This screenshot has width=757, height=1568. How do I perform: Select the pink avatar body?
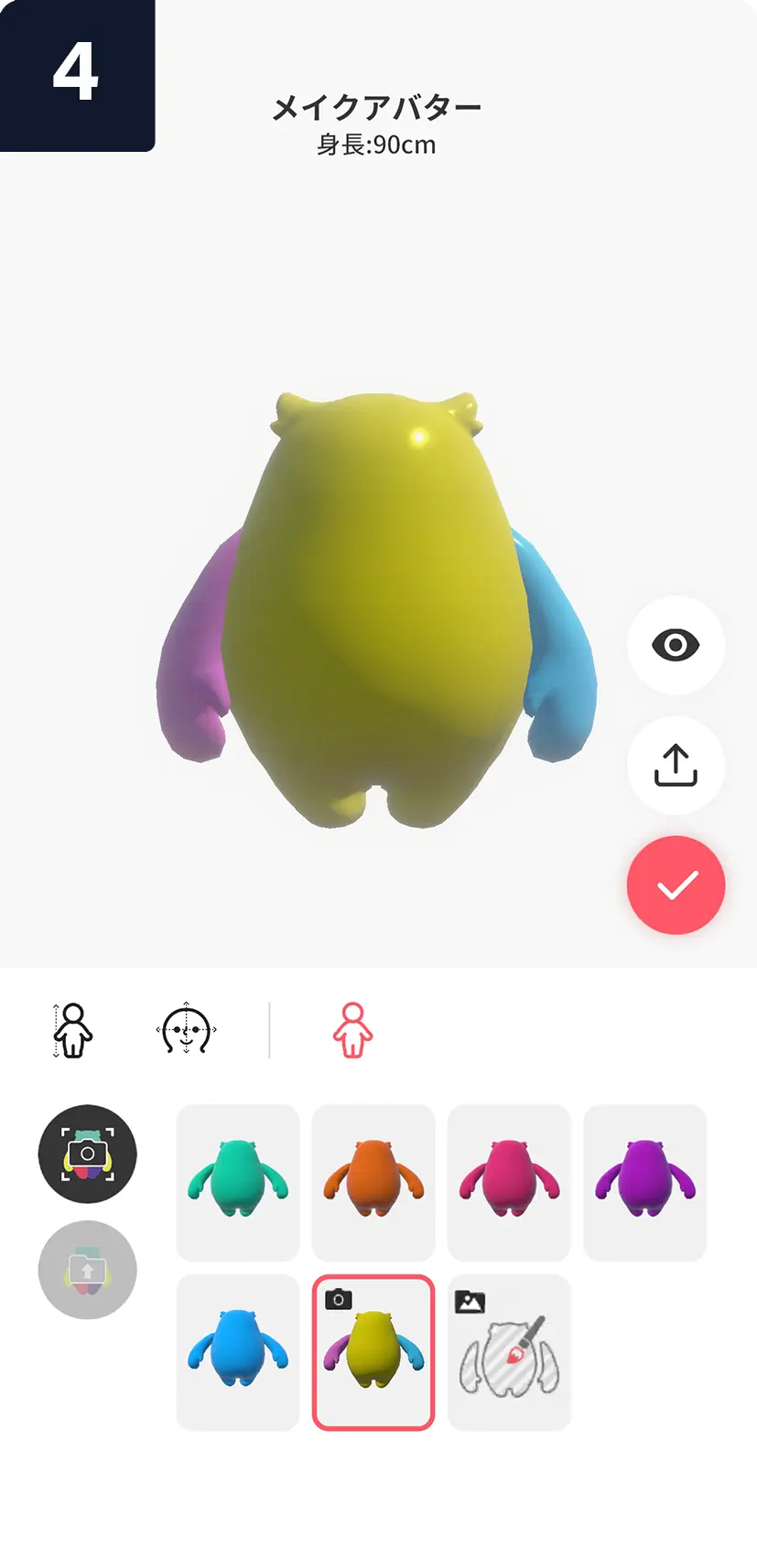(x=509, y=1183)
